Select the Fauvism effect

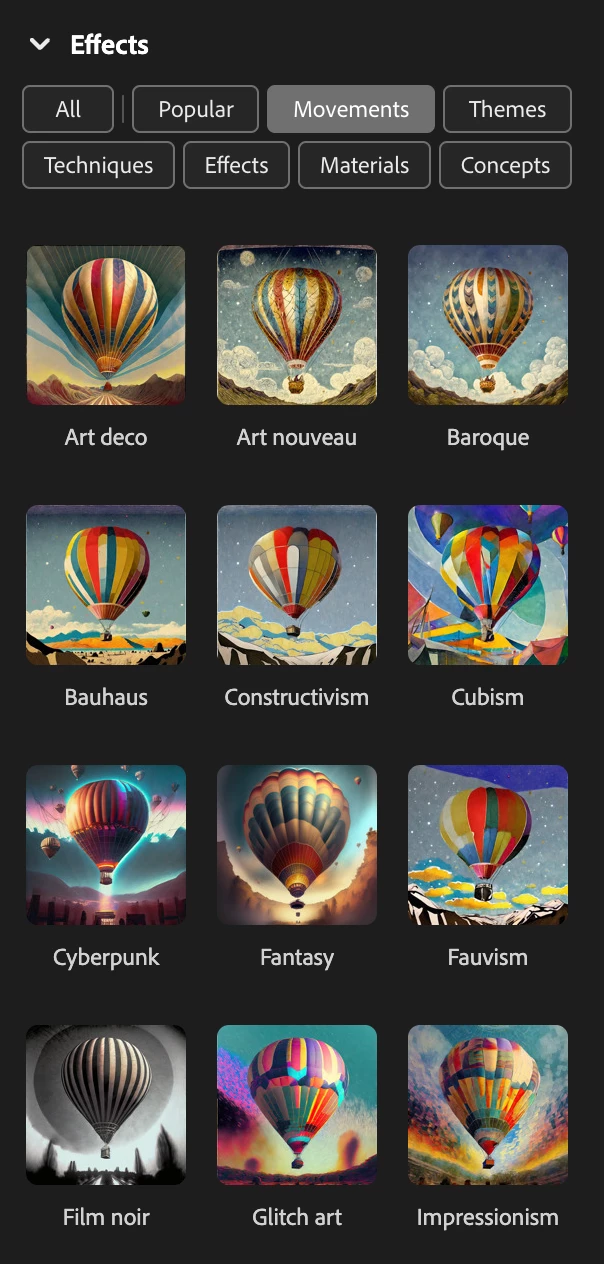(x=488, y=846)
